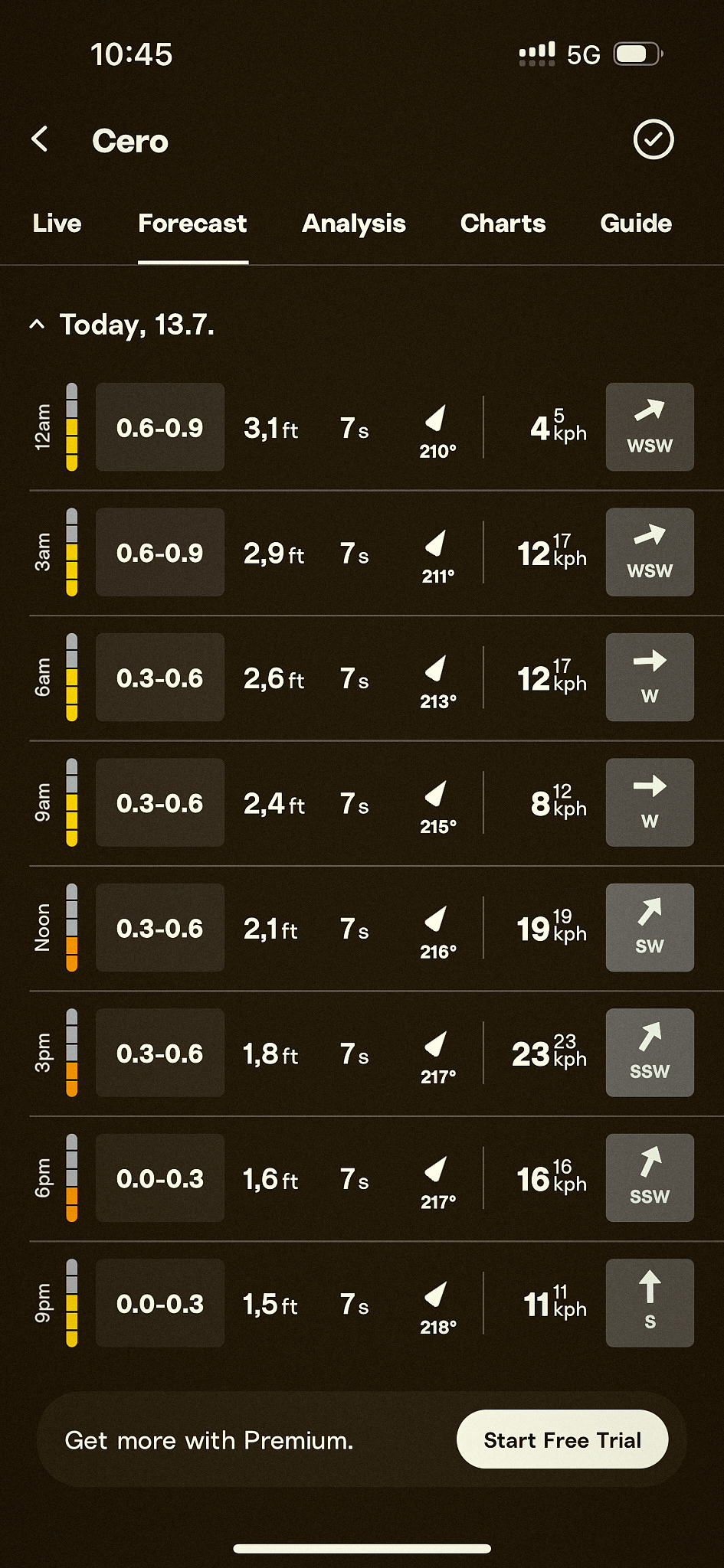Open the Analysis tab
The image size is (724, 1568).
(353, 224)
